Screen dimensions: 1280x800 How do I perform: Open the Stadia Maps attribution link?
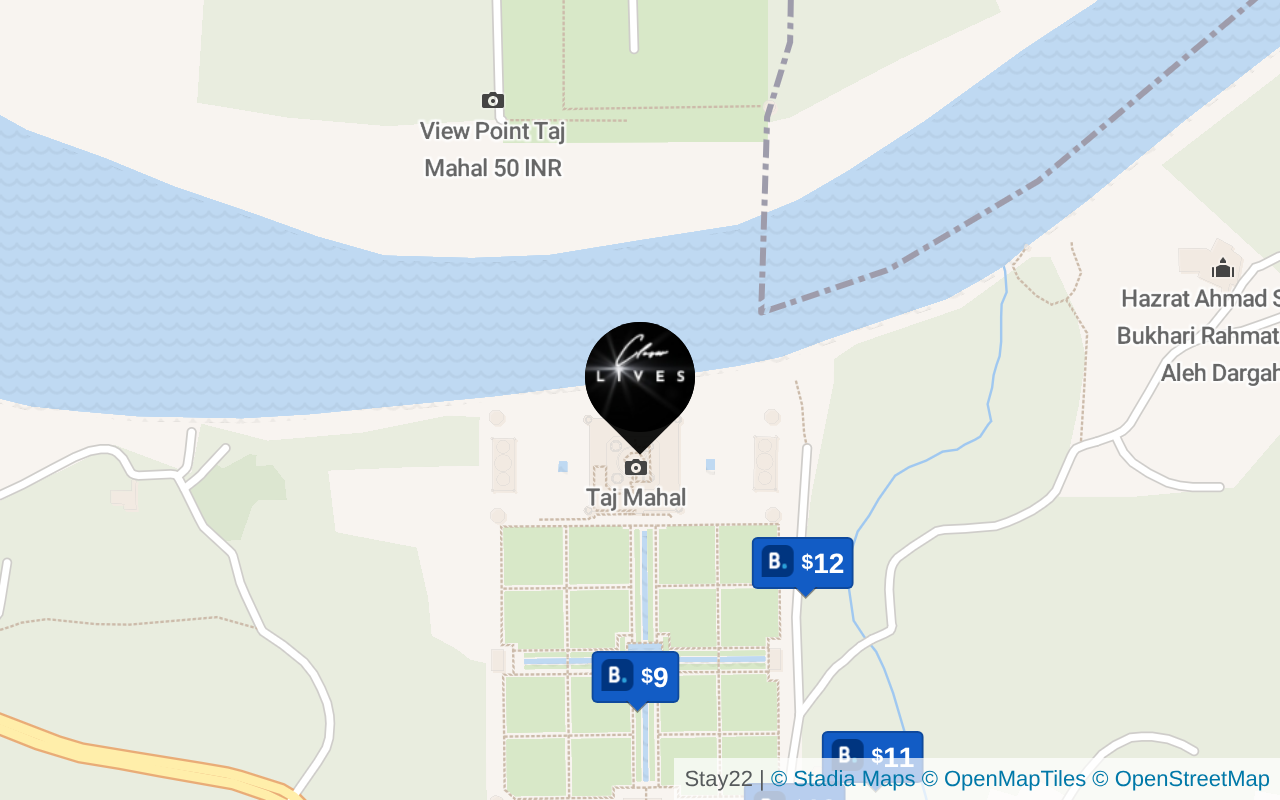(842, 779)
